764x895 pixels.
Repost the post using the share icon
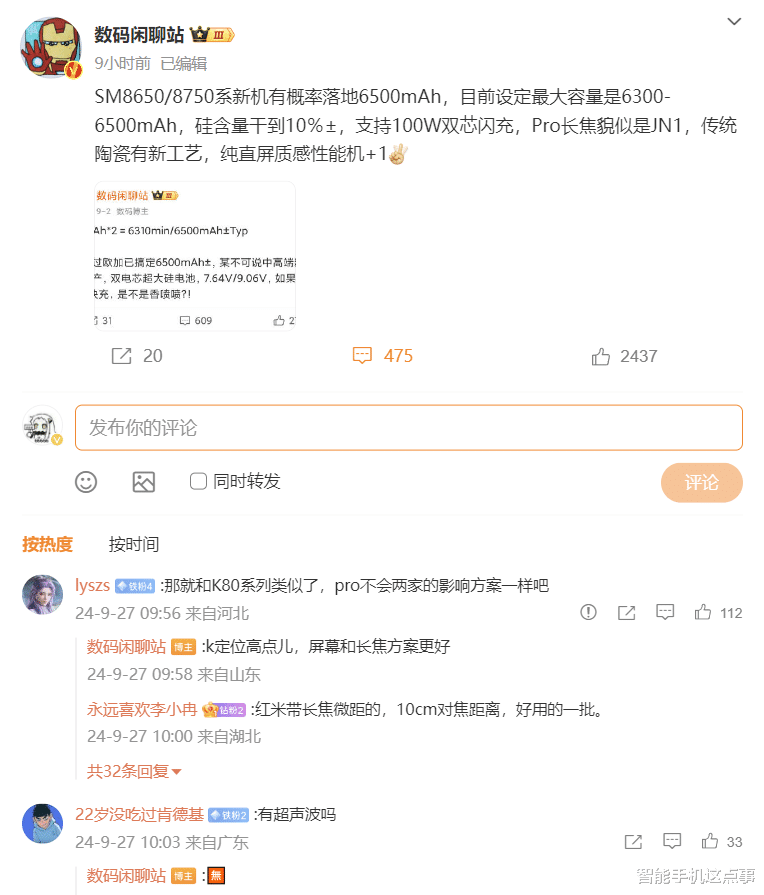coord(121,355)
